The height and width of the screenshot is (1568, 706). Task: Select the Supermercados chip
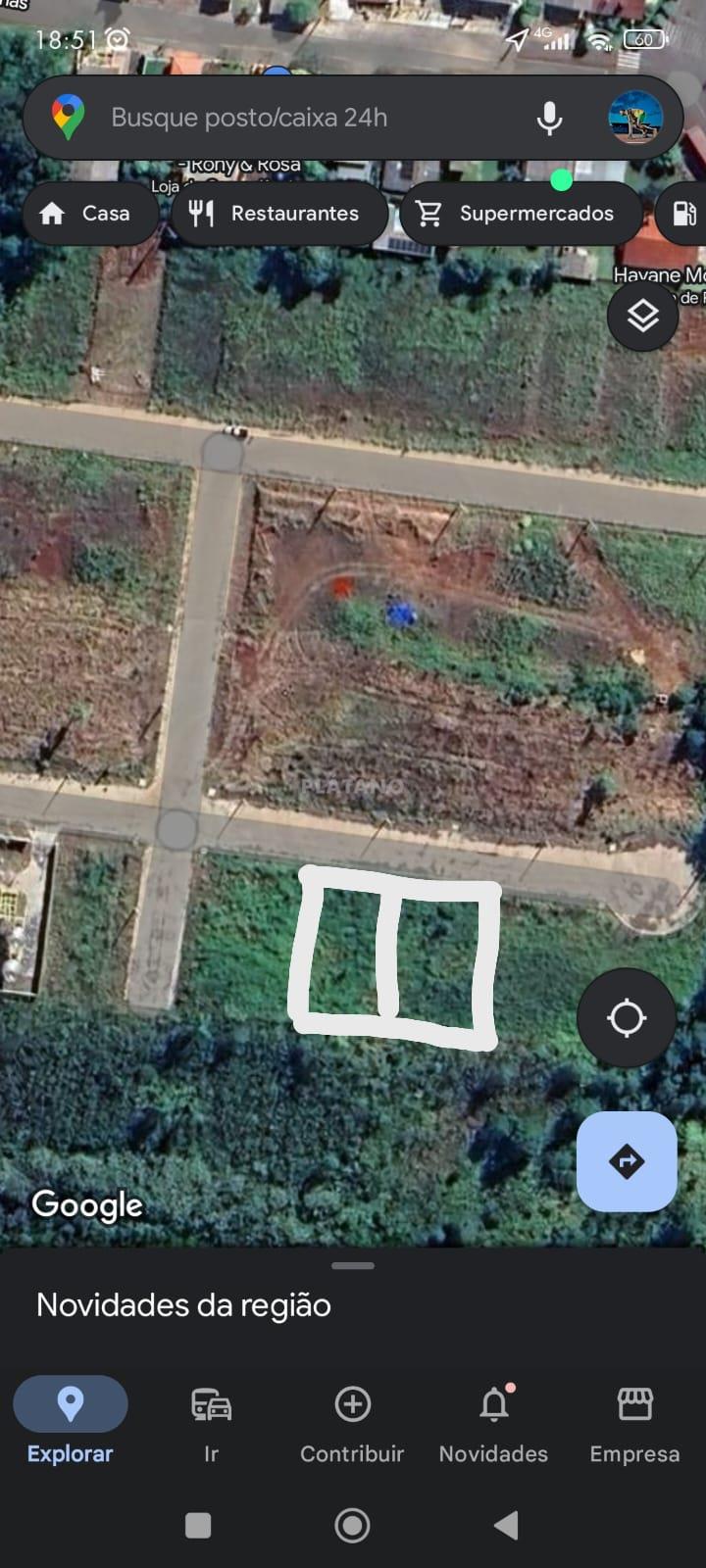coord(521,213)
